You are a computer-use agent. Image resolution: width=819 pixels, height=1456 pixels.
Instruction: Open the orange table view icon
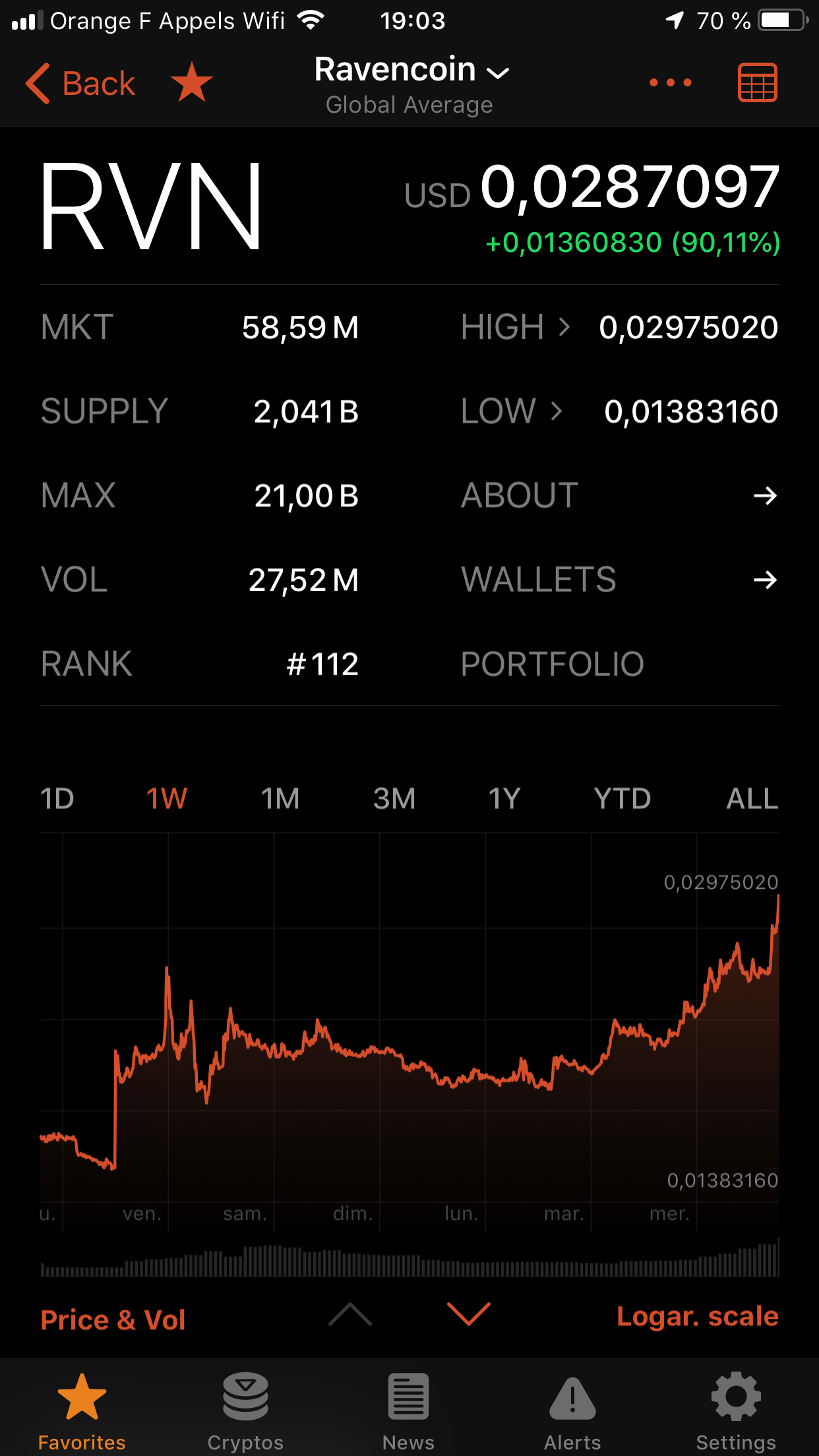[757, 82]
